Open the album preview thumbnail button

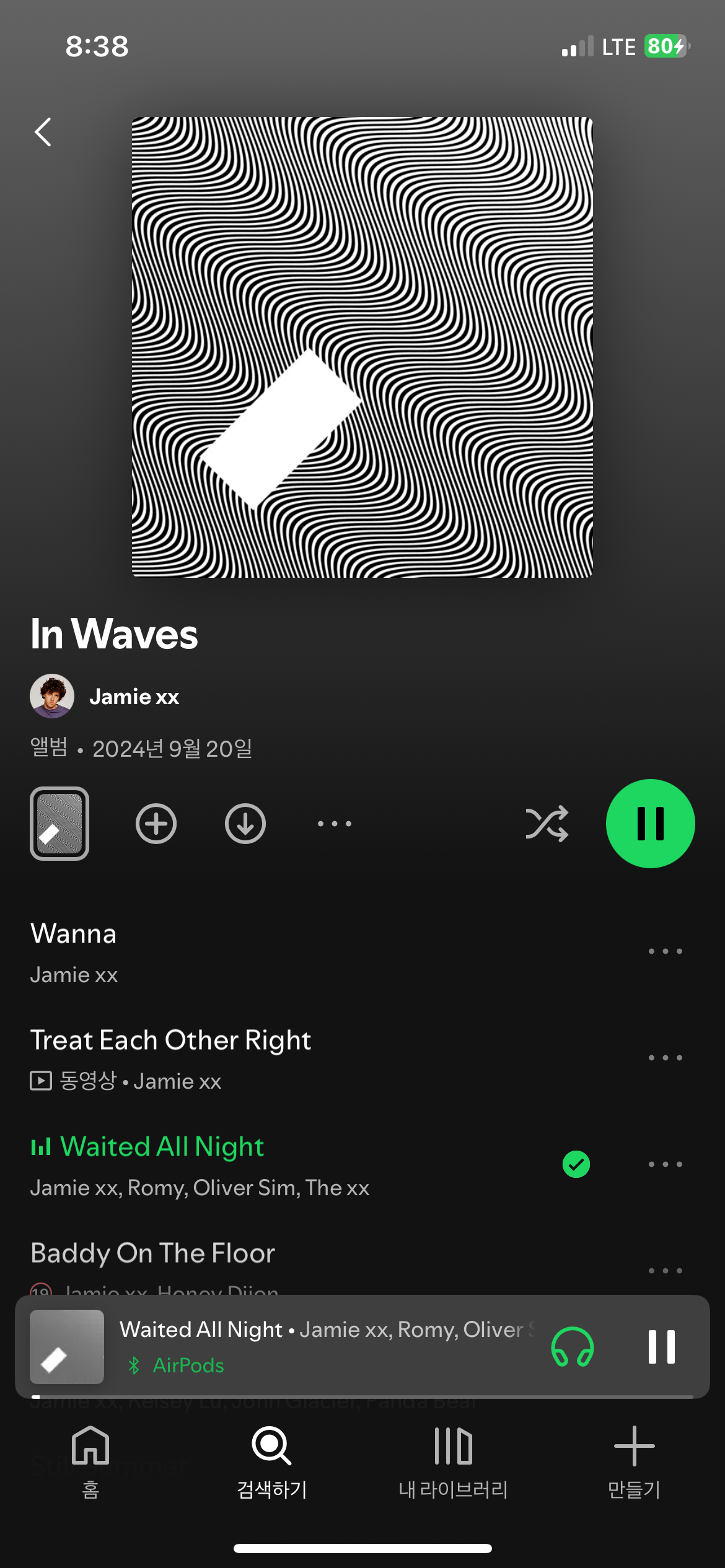pyautogui.click(x=59, y=824)
